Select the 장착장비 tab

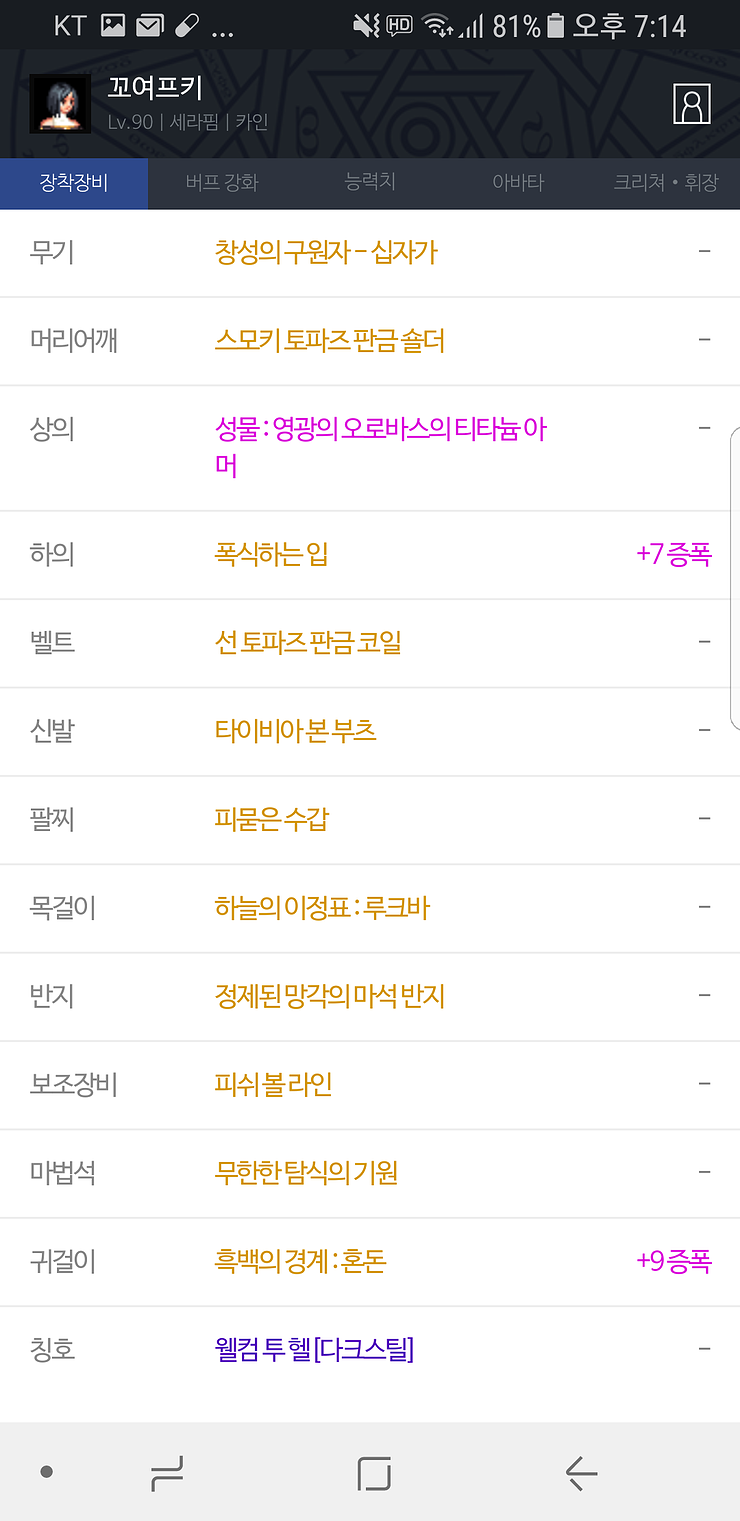click(74, 183)
